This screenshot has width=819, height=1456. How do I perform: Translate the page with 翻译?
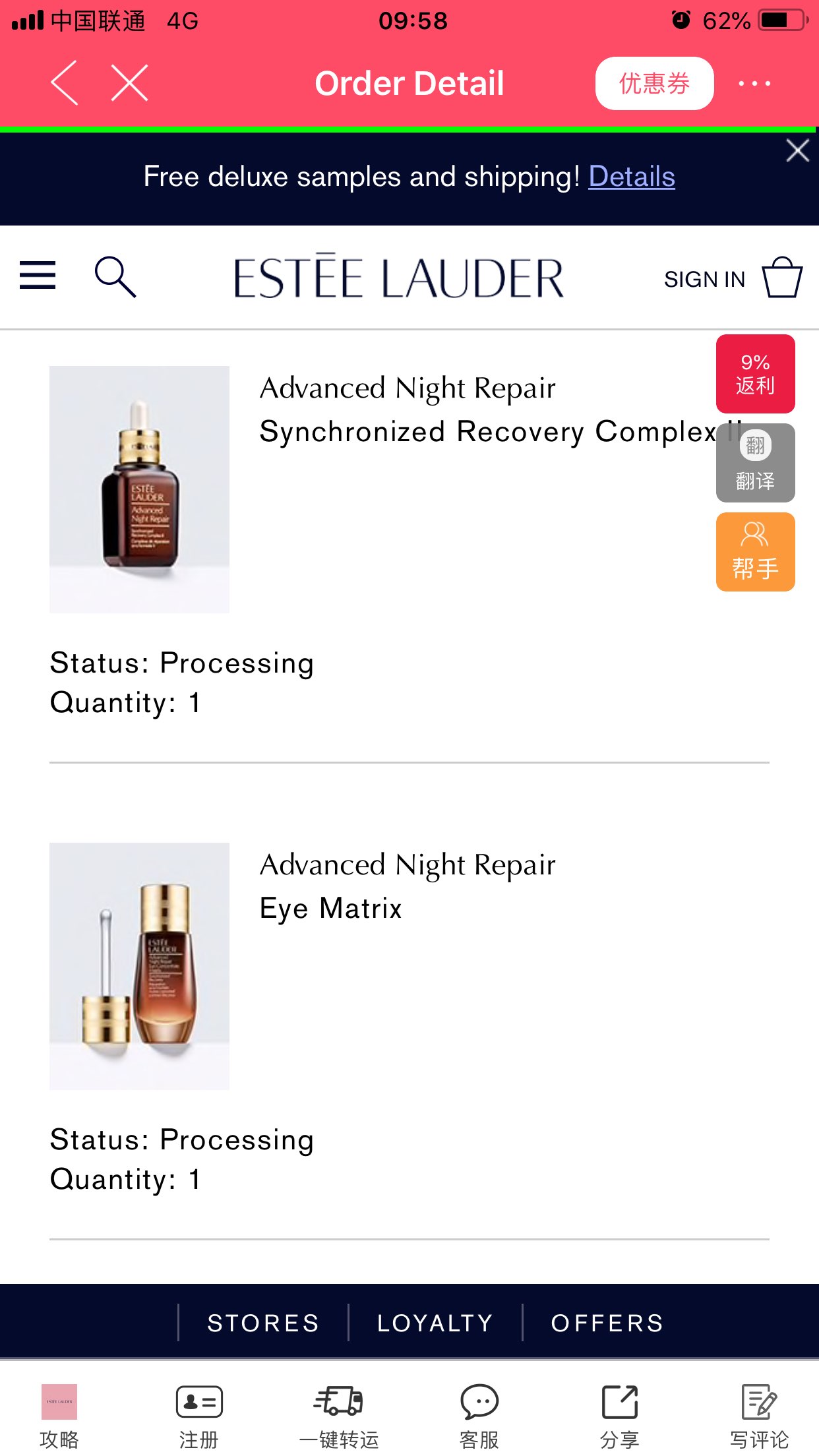[756, 463]
